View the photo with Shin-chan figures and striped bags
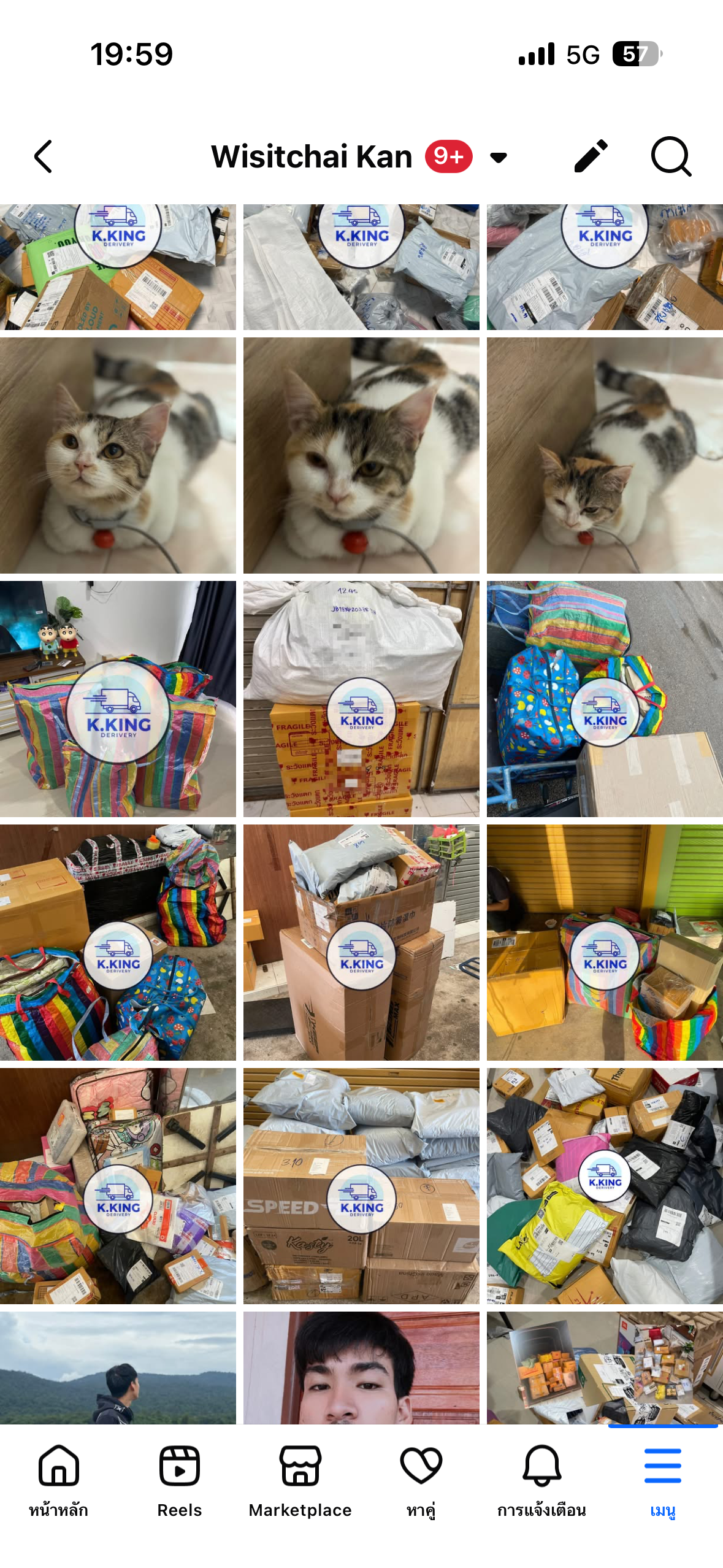The height and width of the screenshot is (1568, 723). 118,699
